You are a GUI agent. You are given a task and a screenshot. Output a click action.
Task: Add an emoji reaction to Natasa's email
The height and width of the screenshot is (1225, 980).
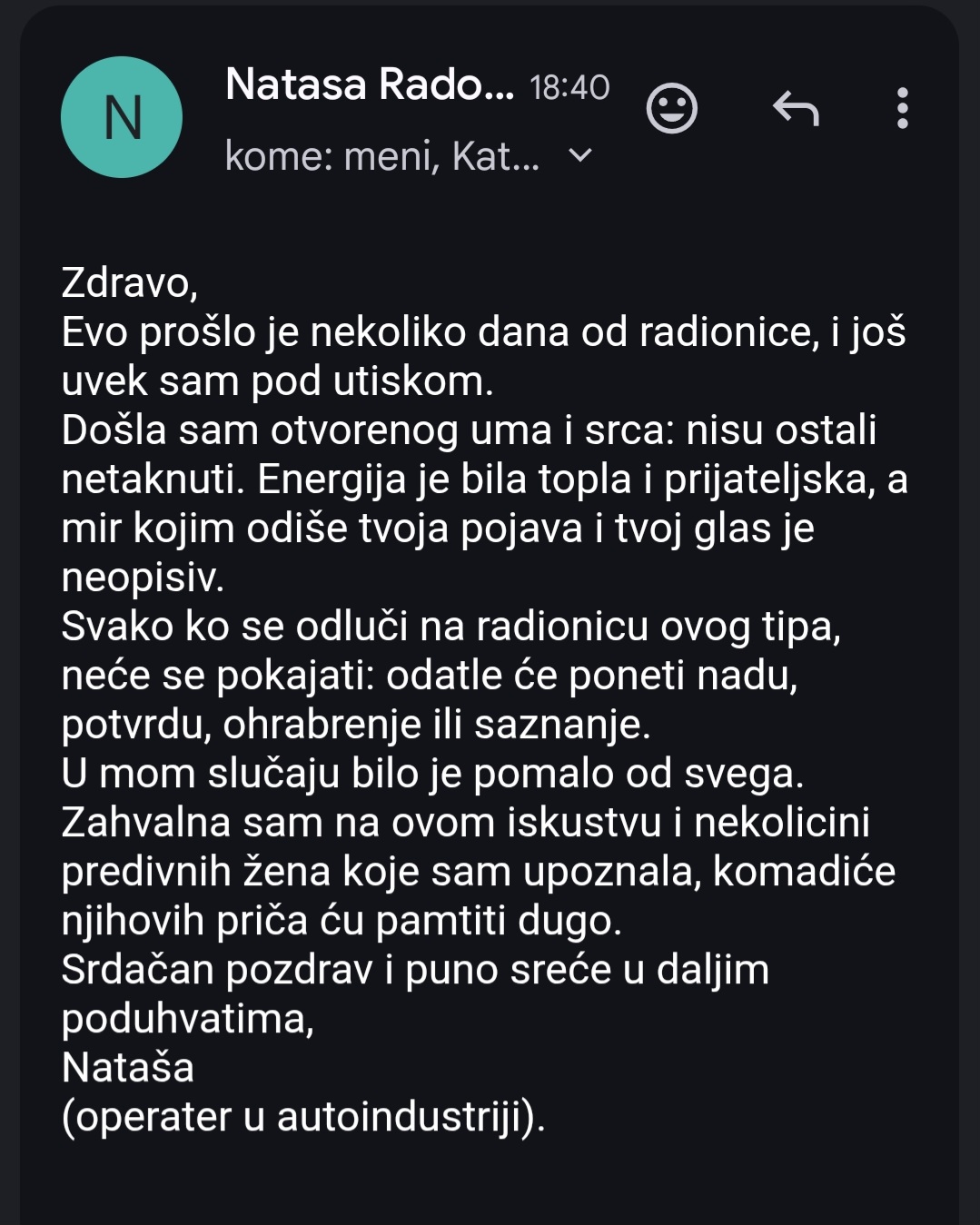click(671, 109)
